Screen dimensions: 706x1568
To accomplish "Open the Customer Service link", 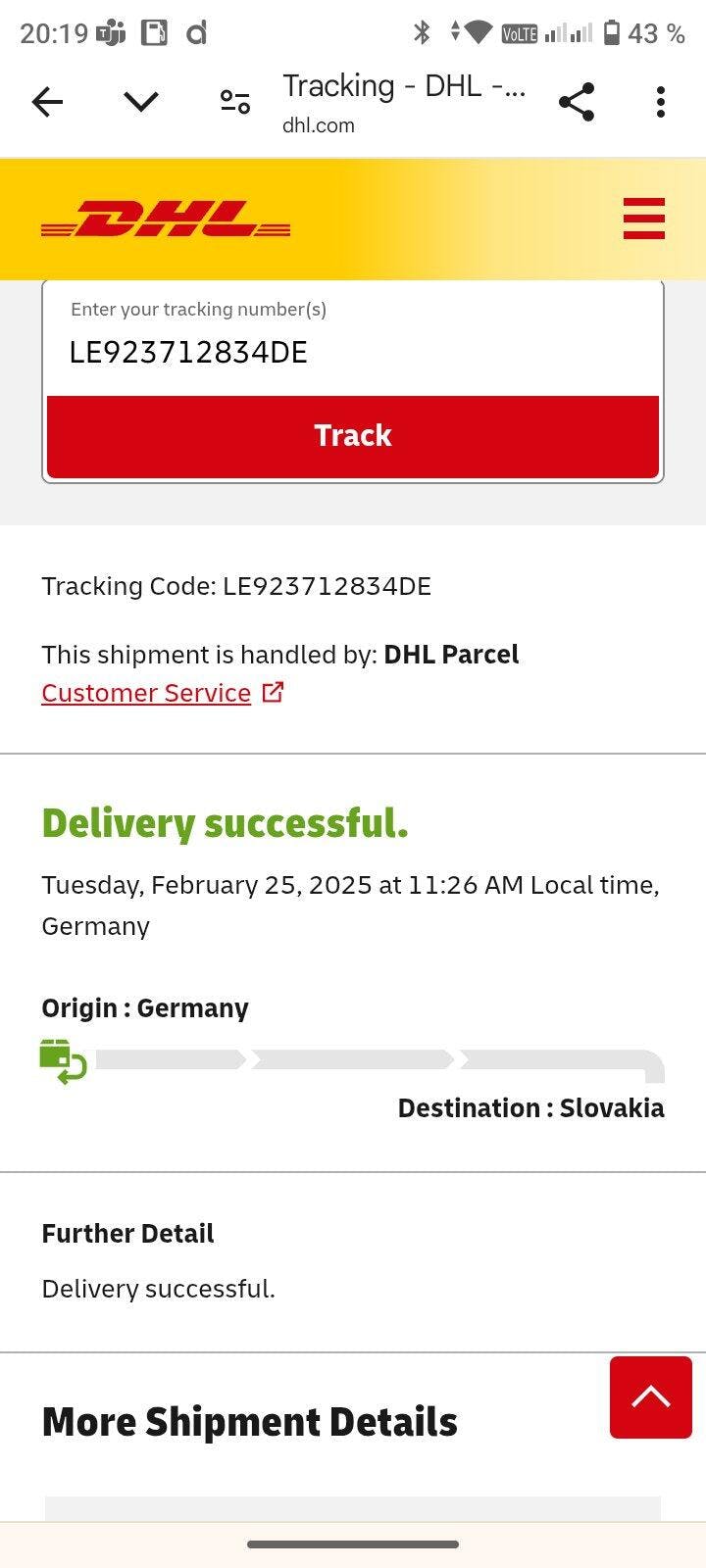I will pyautogui.click(x=147, y=693).
